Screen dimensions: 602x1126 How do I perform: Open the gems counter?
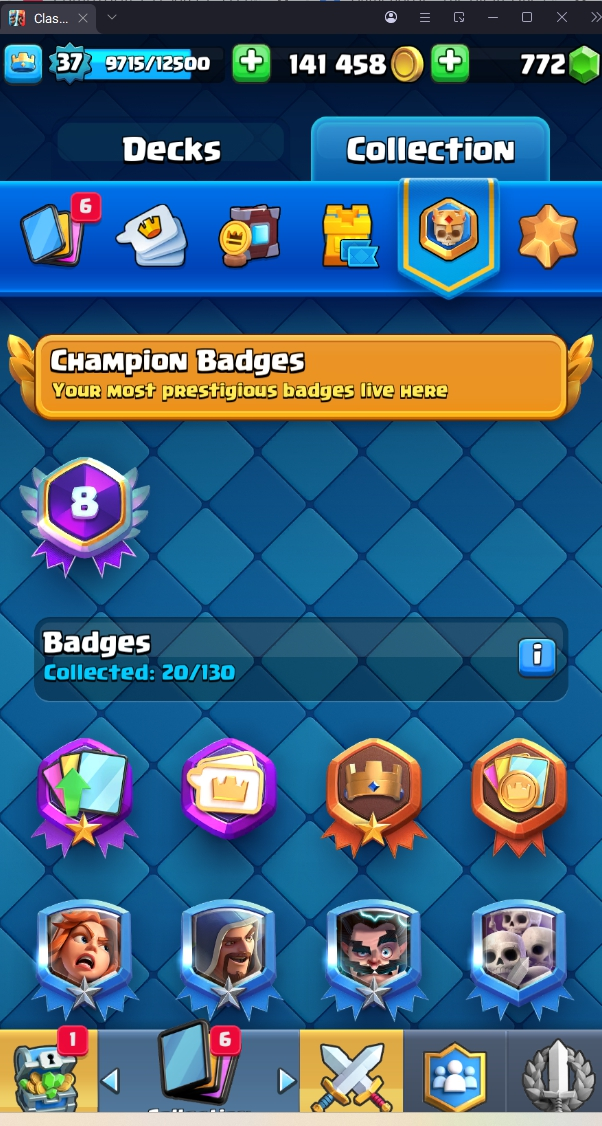pyautogui.click(x=557, y=64)
